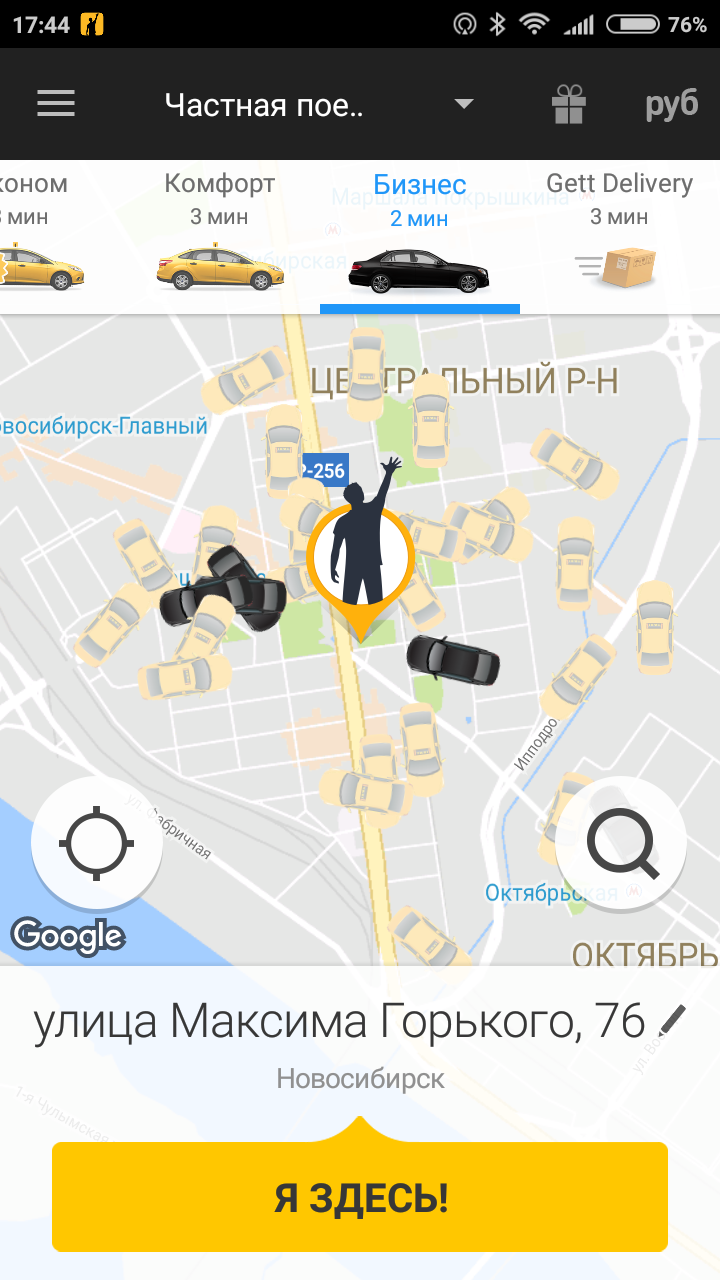Confirm pickup with Я ЗДЕСЬ! button
720x1280 pixels.
pyautogui.click(x=360, y=1197)
